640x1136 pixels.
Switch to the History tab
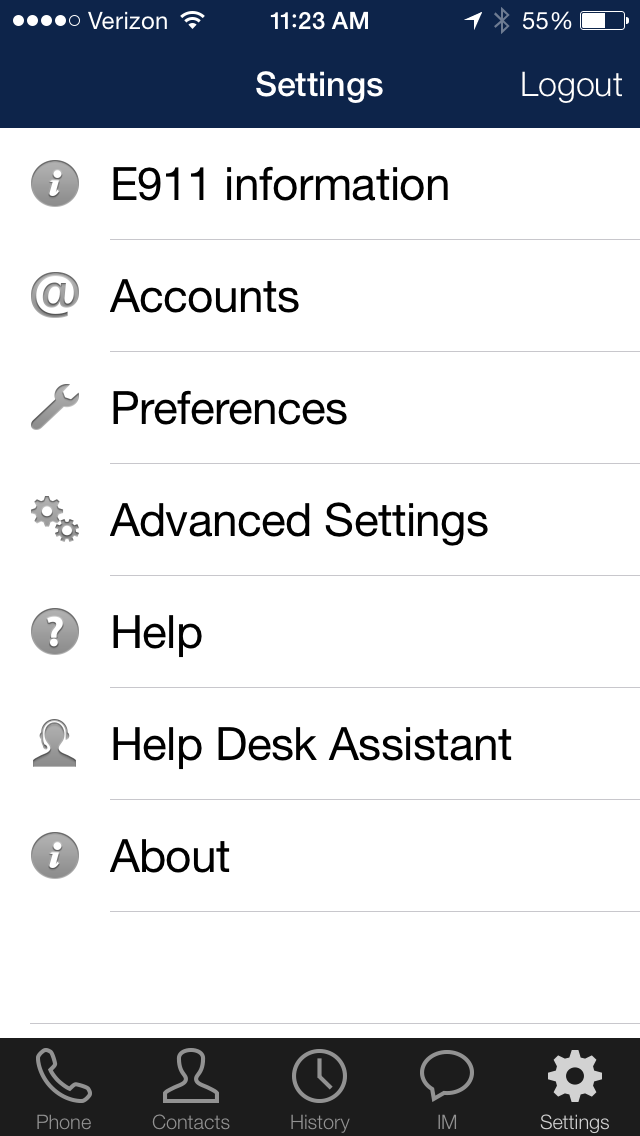pyautogui.click(x=320, y=1088)
